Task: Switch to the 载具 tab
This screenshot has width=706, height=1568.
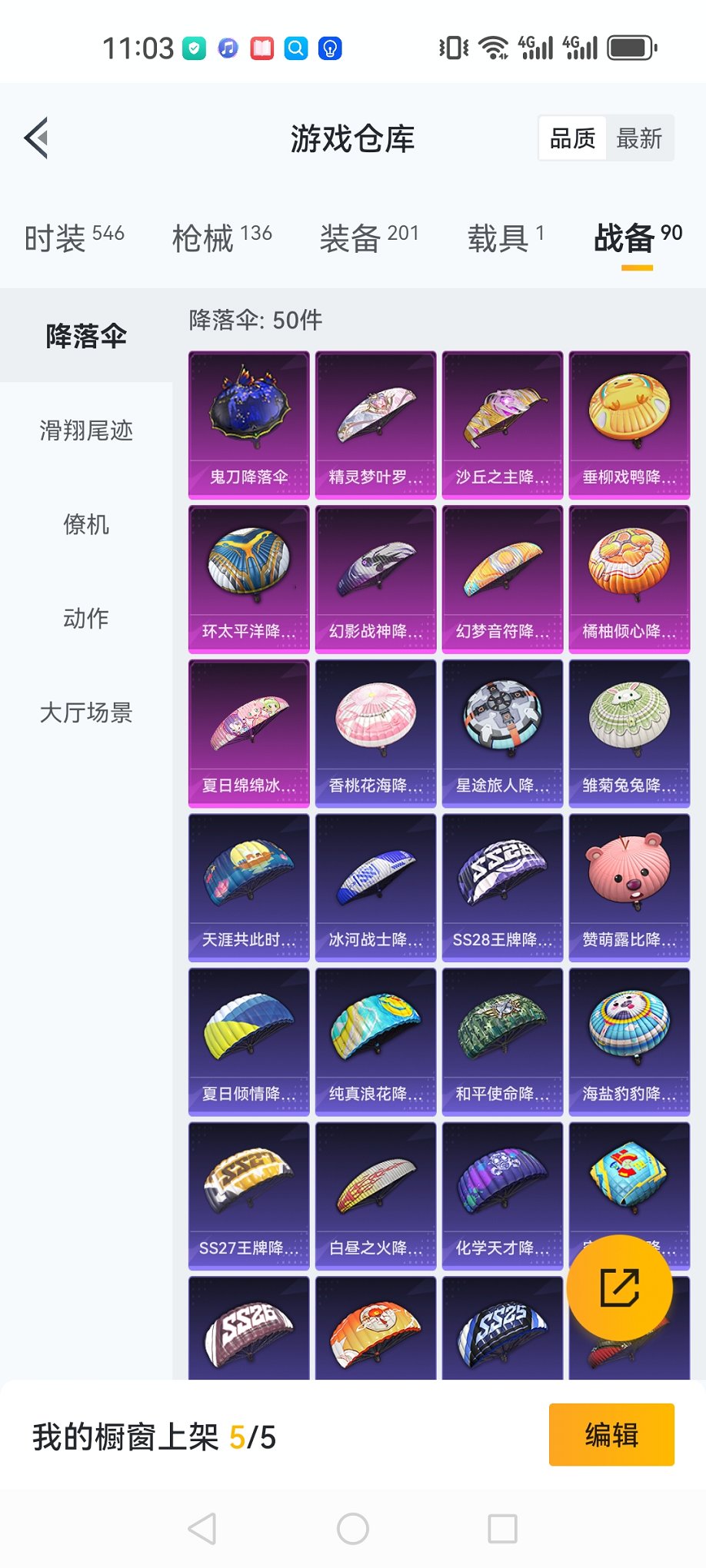Action: 505,238
